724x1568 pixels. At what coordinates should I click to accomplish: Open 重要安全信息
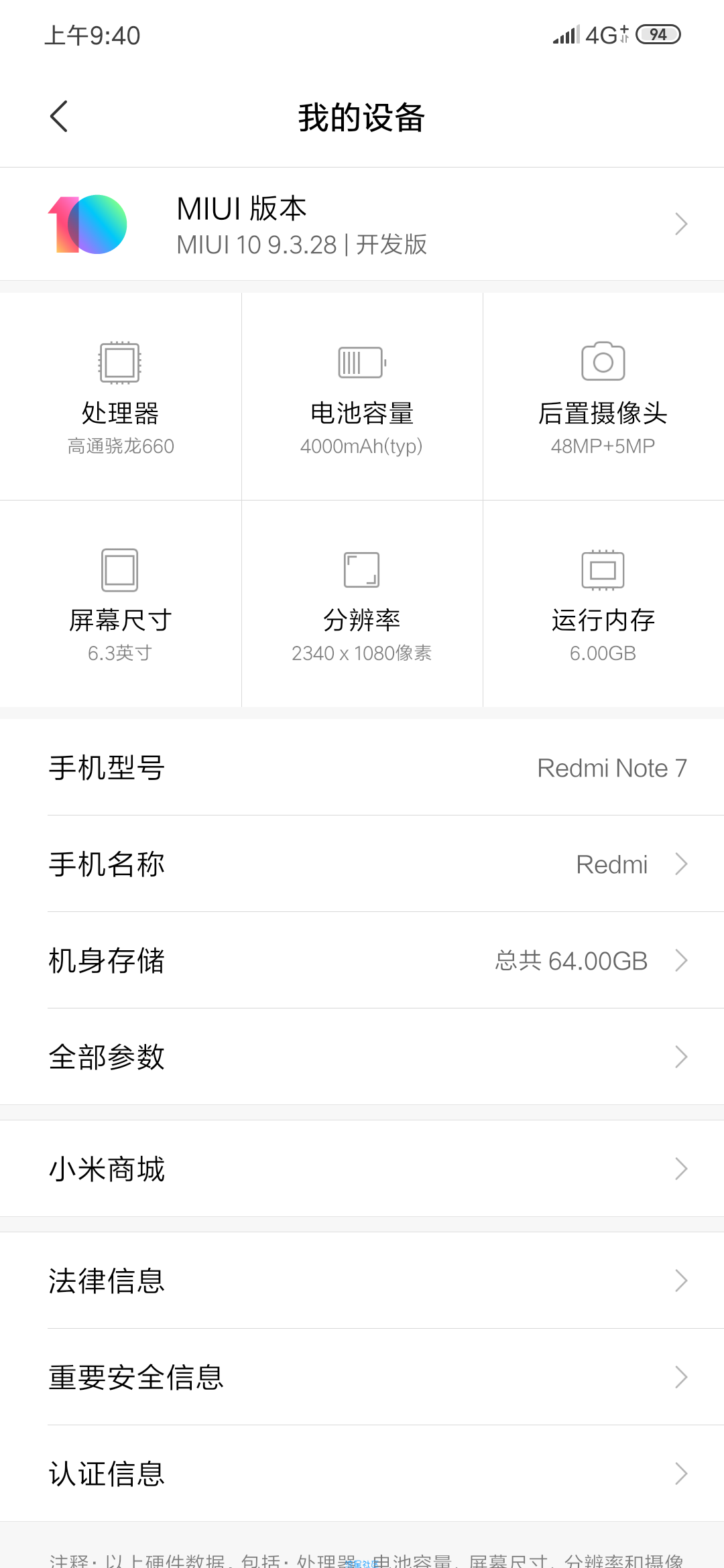(x=362, y=1377)
